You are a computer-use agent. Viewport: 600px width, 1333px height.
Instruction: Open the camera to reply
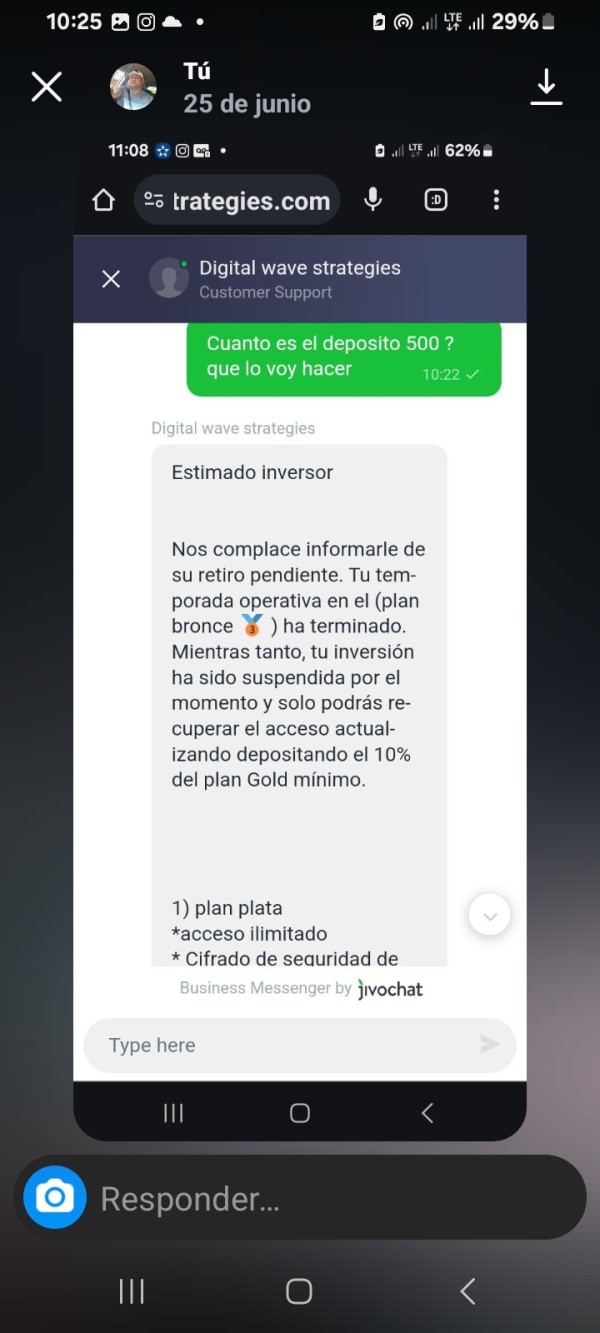point(55,1197)
